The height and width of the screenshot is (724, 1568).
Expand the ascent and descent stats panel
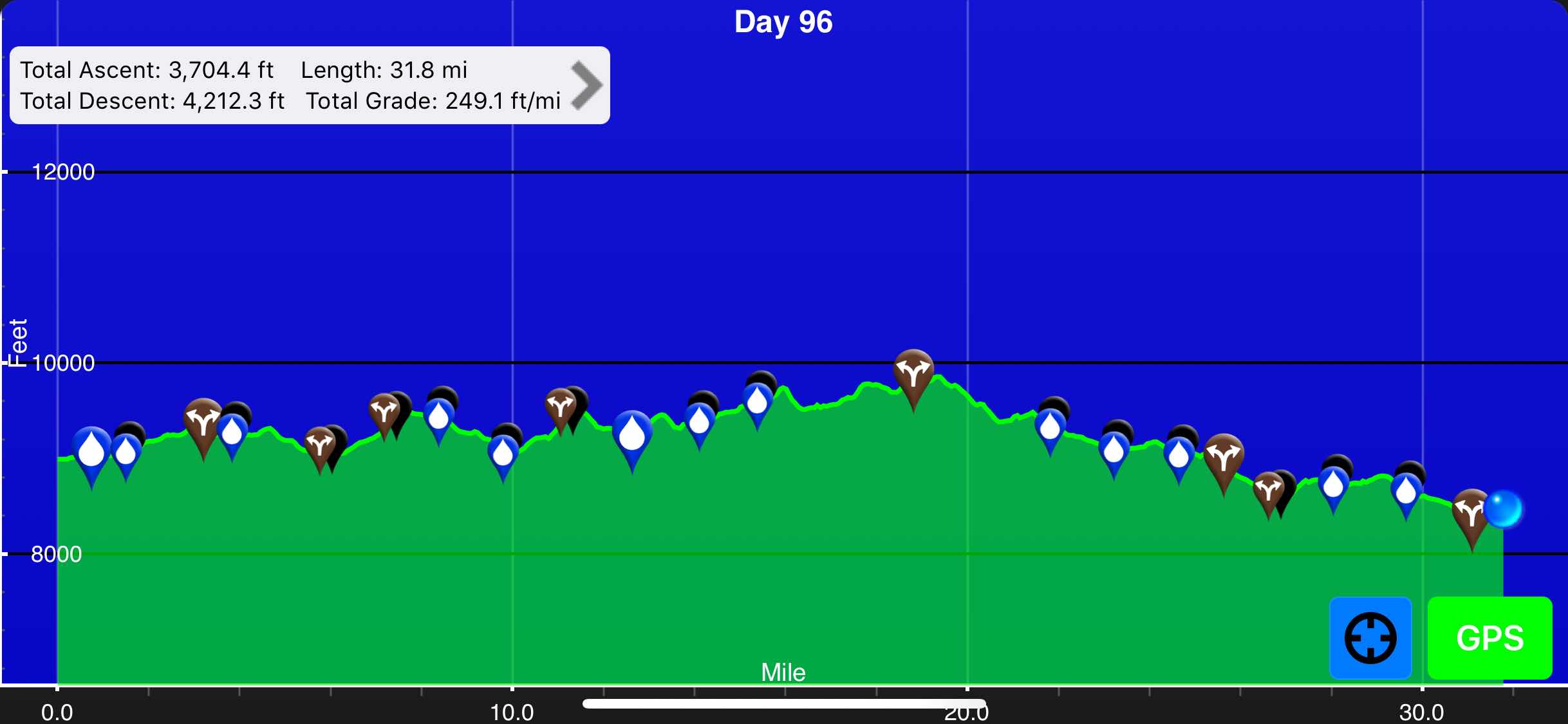coord(586,85)
